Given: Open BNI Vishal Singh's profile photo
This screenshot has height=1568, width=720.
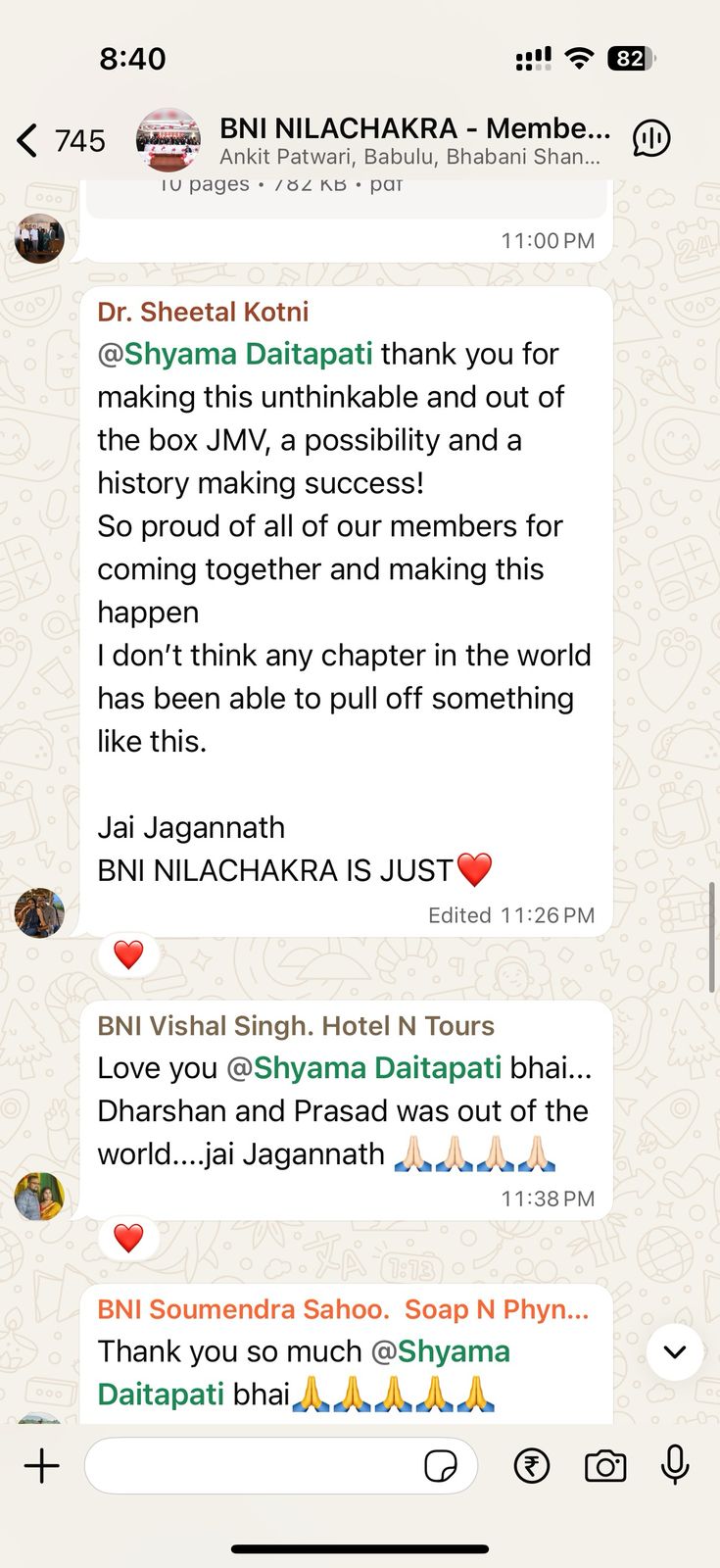Looking at the screenshot, I should tap(39, 1197).
